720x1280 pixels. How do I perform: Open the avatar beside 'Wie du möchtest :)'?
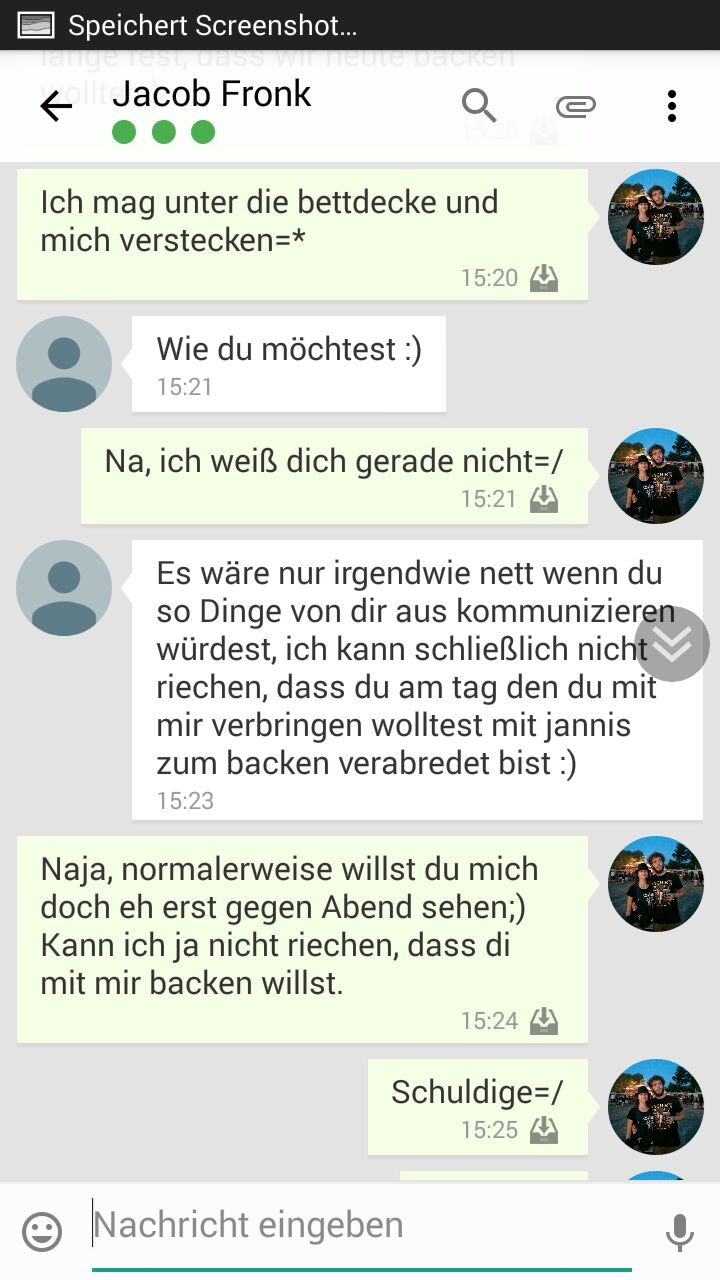[64, 364]
